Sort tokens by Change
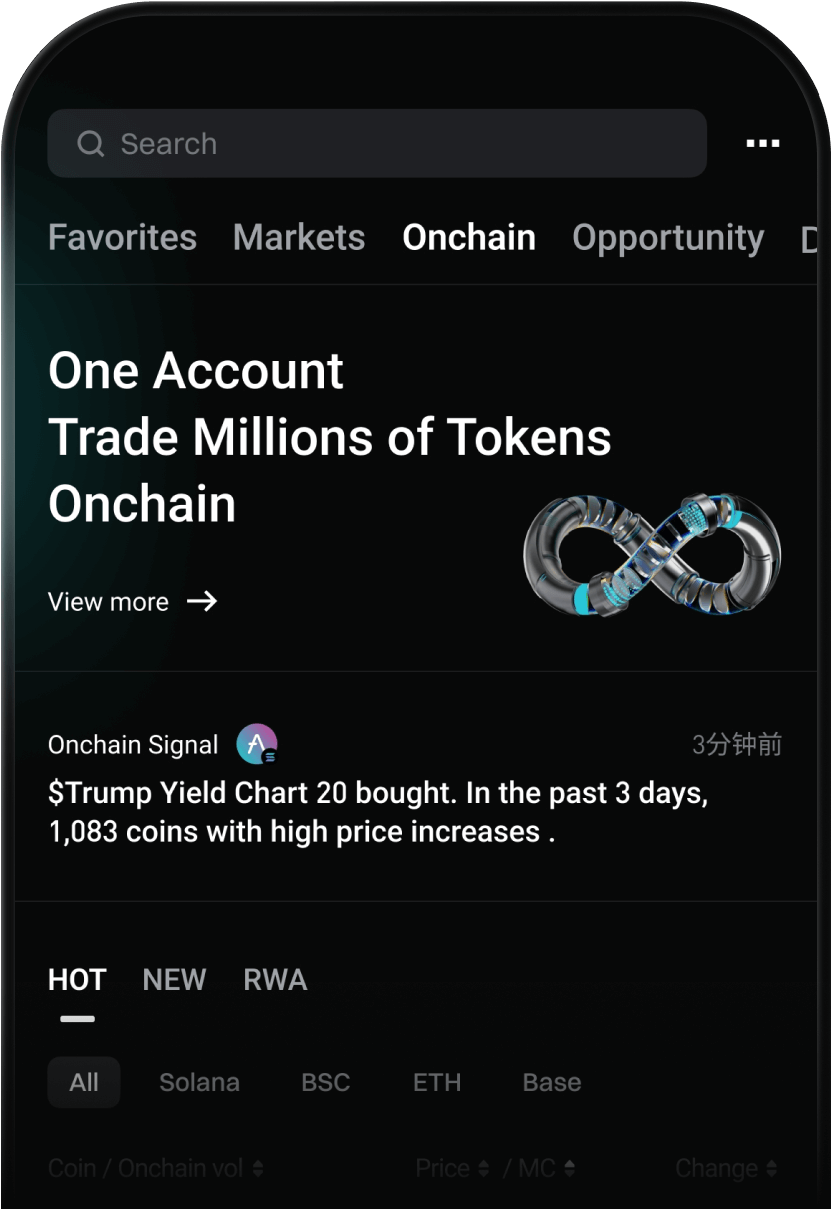The width and height of the screenshot is (831, 1209). pos(726,1168)
